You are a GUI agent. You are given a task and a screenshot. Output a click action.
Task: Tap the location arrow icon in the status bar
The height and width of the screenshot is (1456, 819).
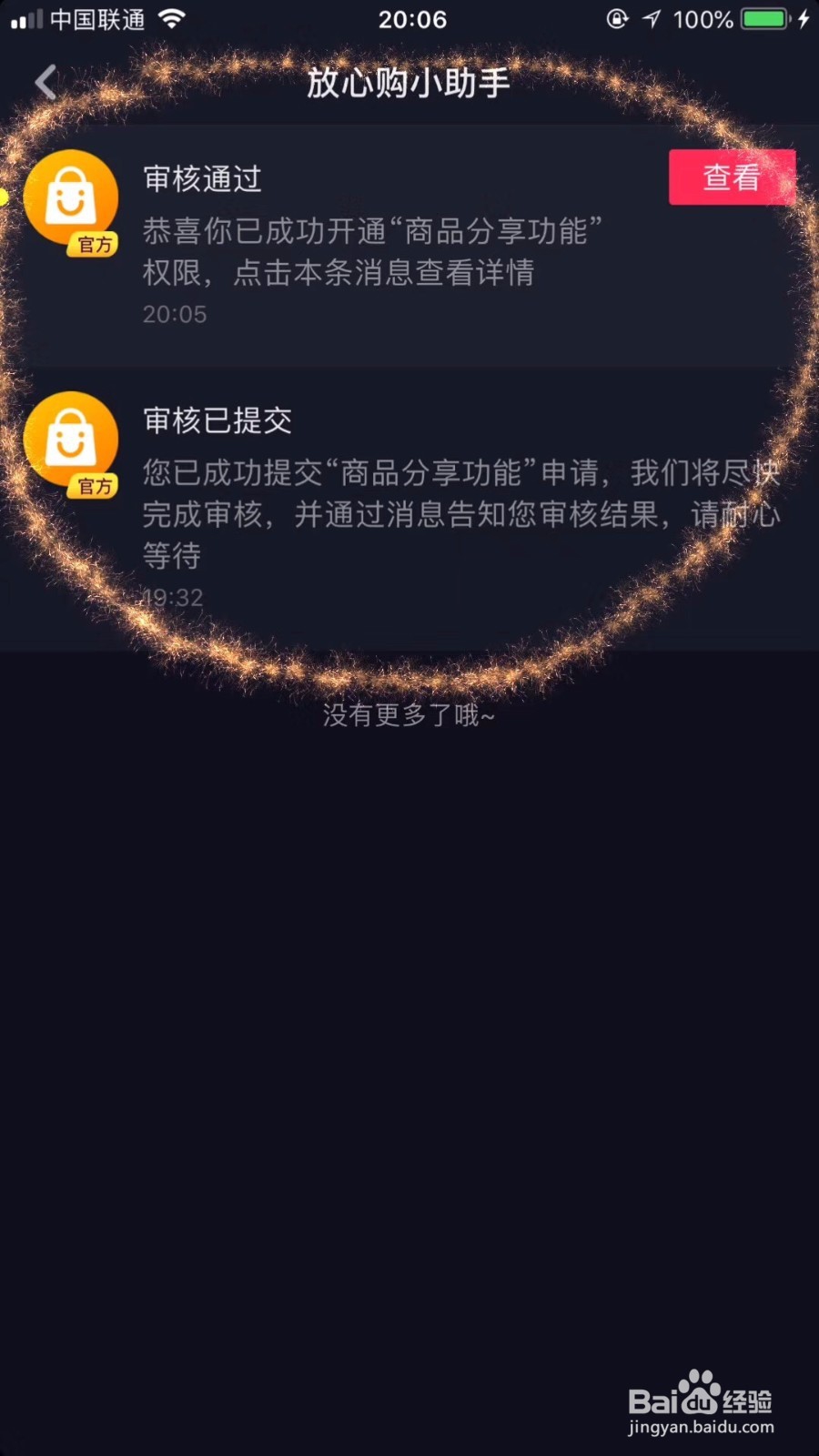pos(649,18)
